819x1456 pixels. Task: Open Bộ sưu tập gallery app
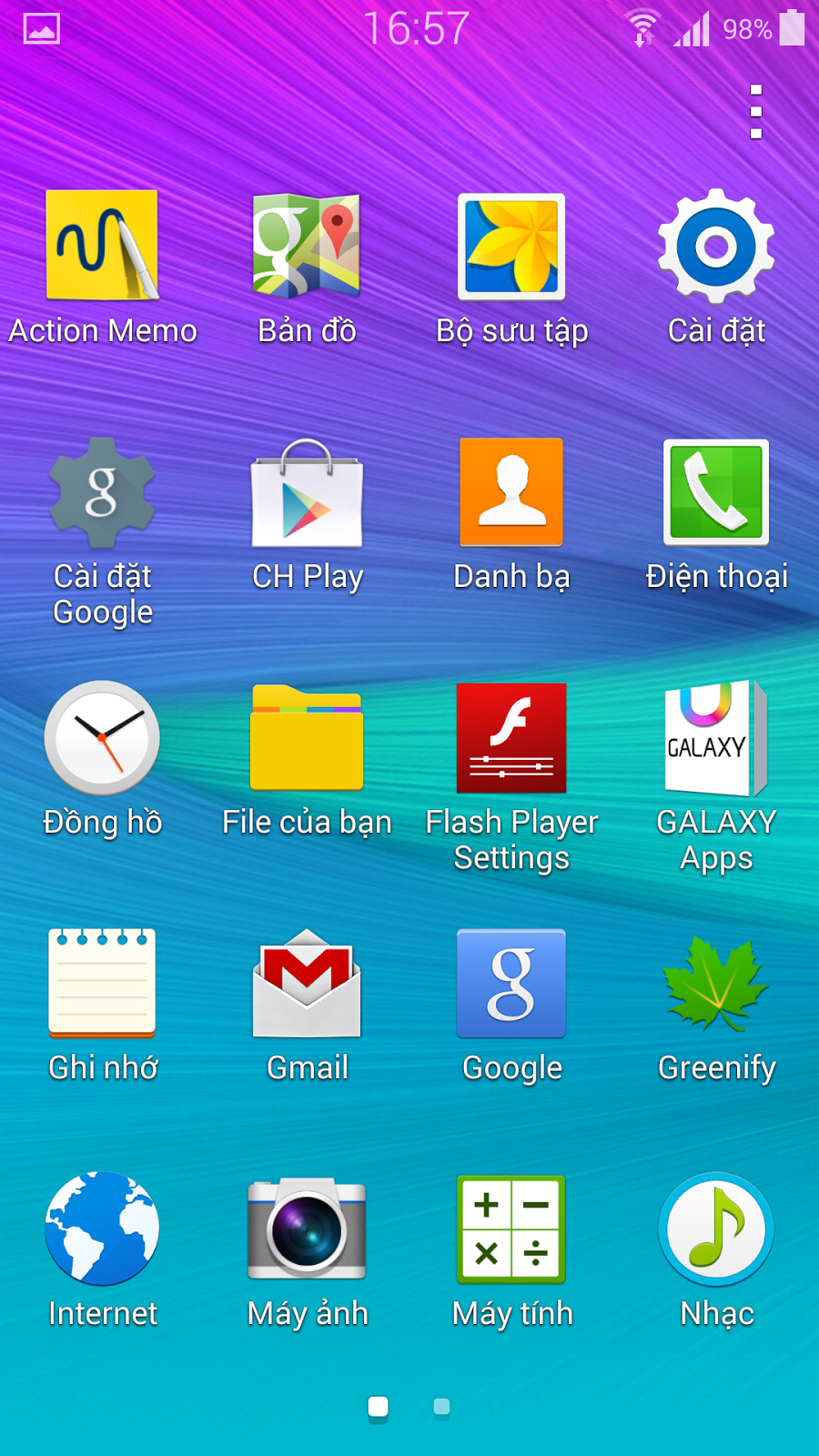point(511,246)
